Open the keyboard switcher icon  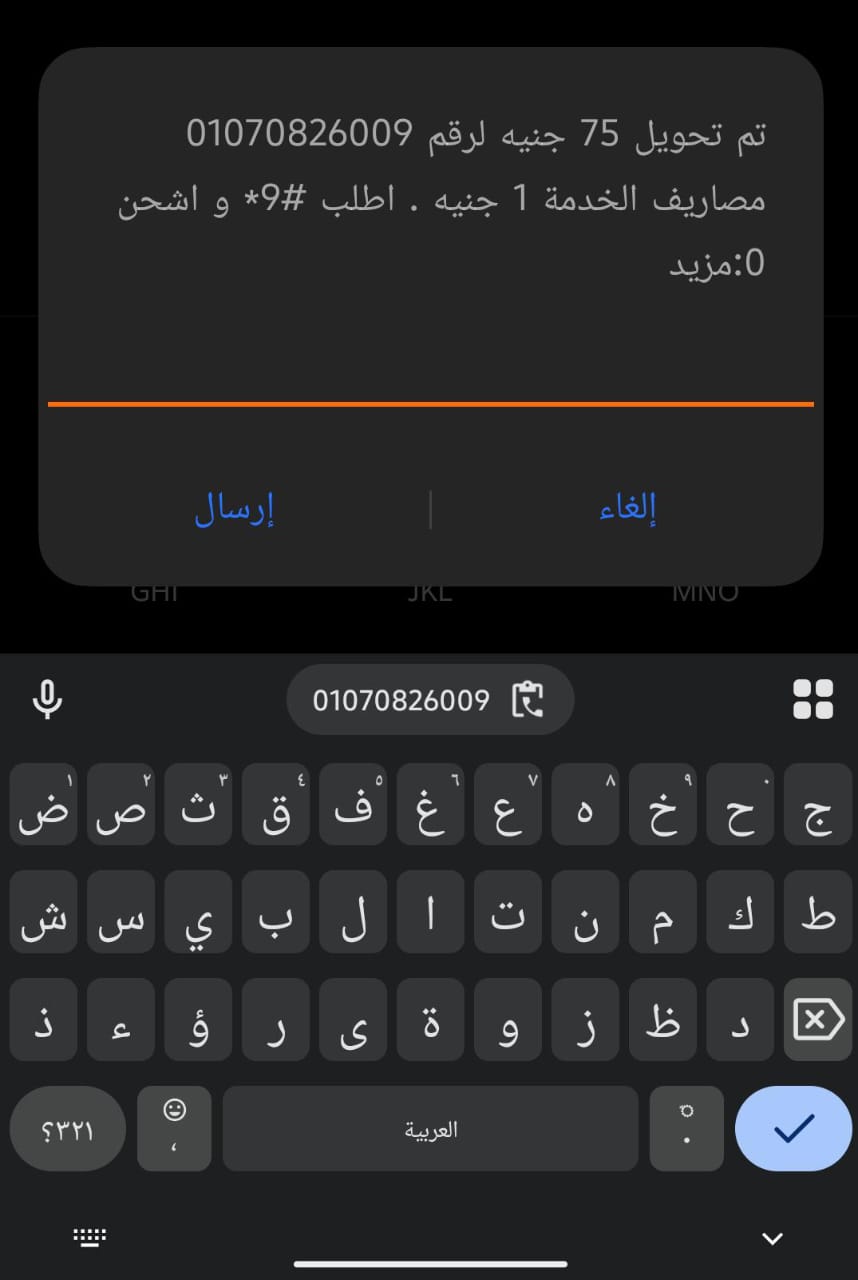point(90,1238)
